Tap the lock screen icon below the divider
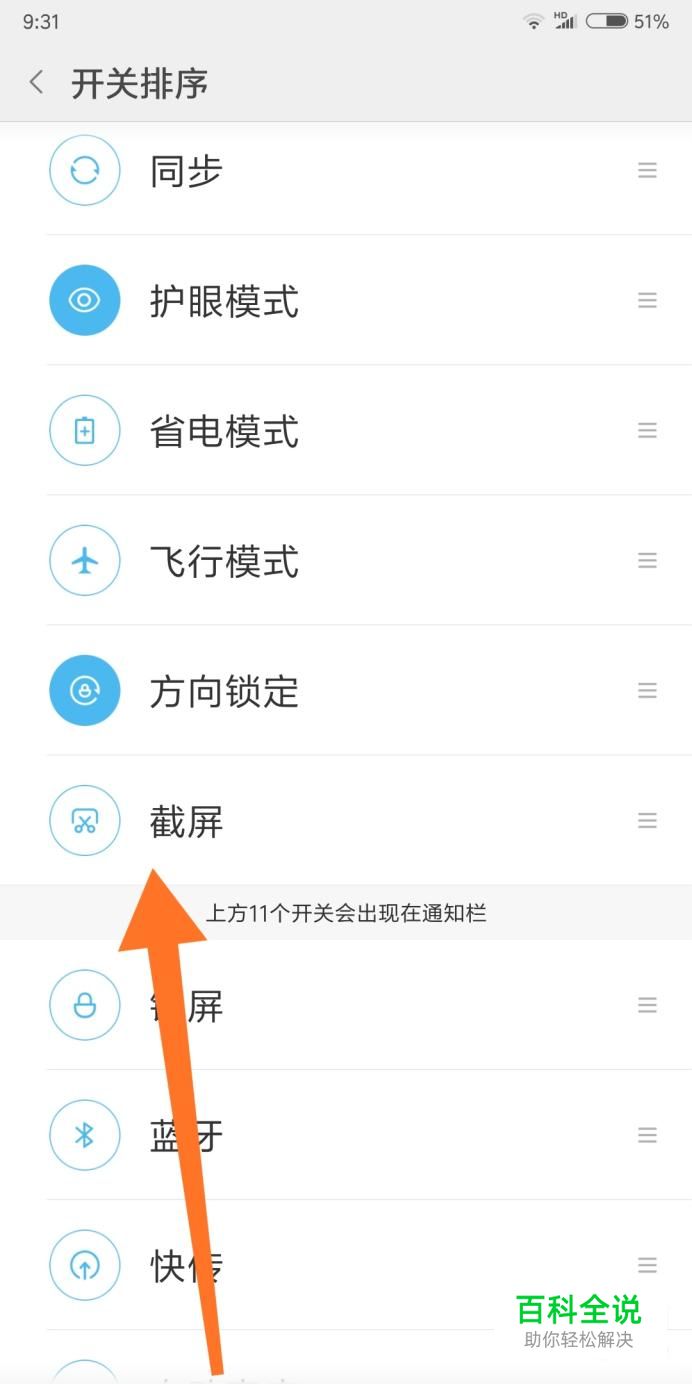 click(85, 1005)
